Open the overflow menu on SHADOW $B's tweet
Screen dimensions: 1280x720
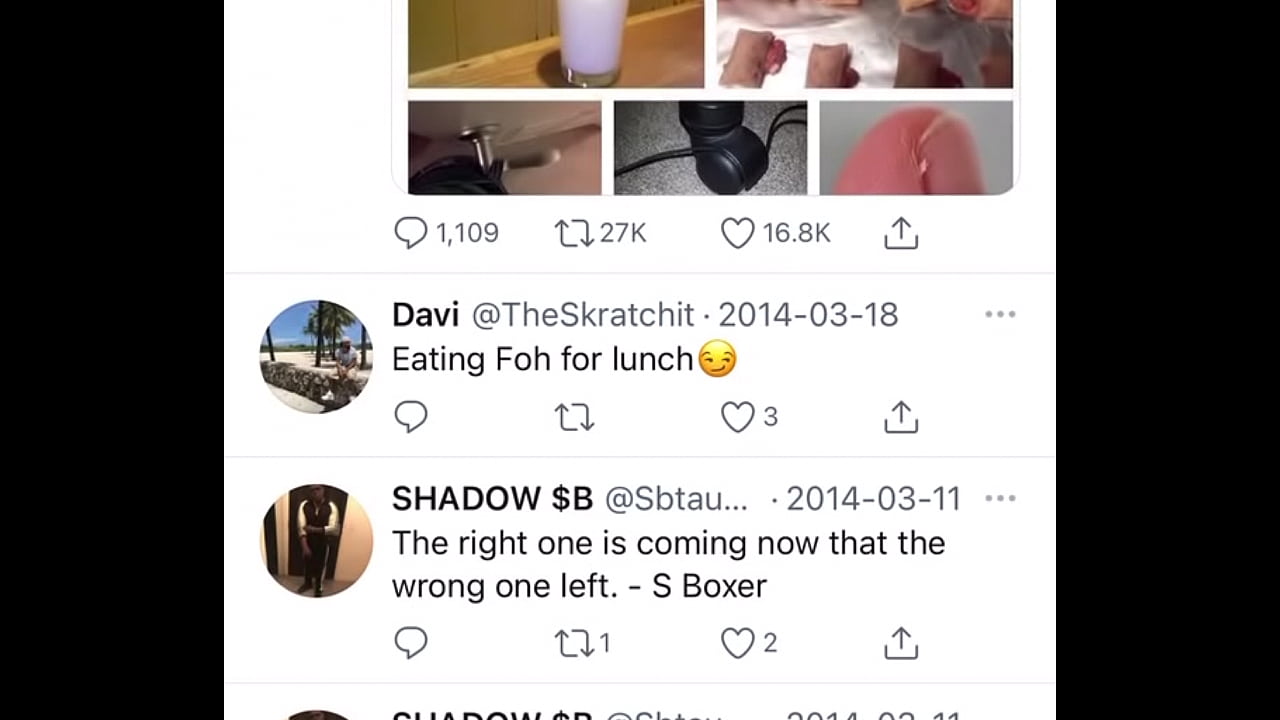tap(1000, 498)
